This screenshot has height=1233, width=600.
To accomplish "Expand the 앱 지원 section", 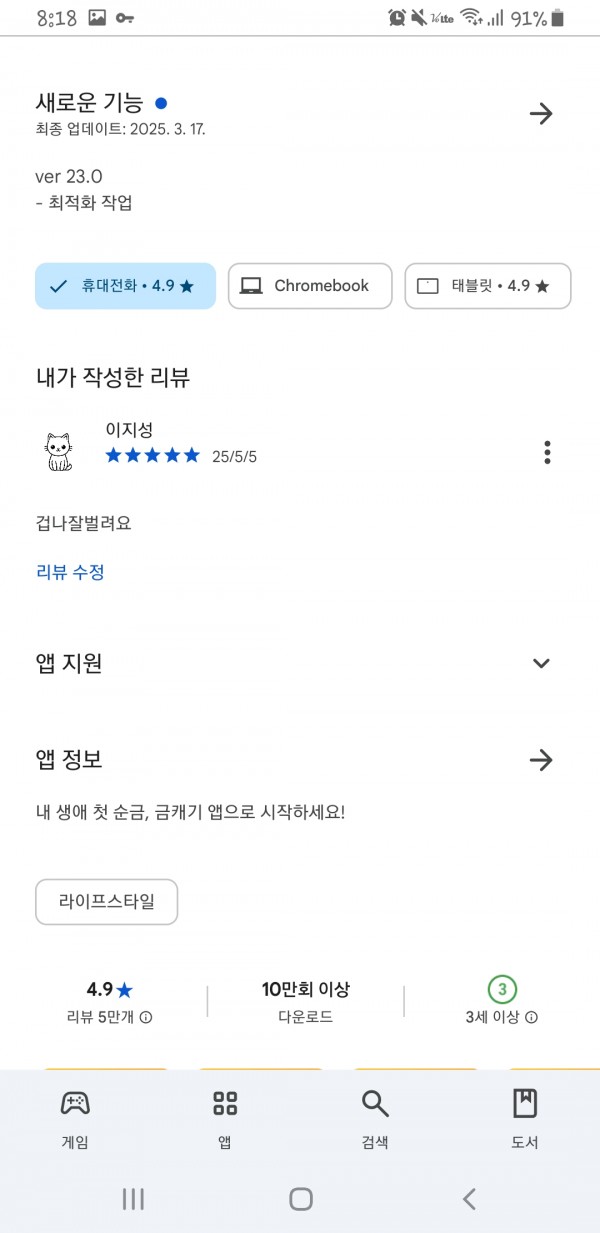I will pyautogui.click(x=541, y=663).
